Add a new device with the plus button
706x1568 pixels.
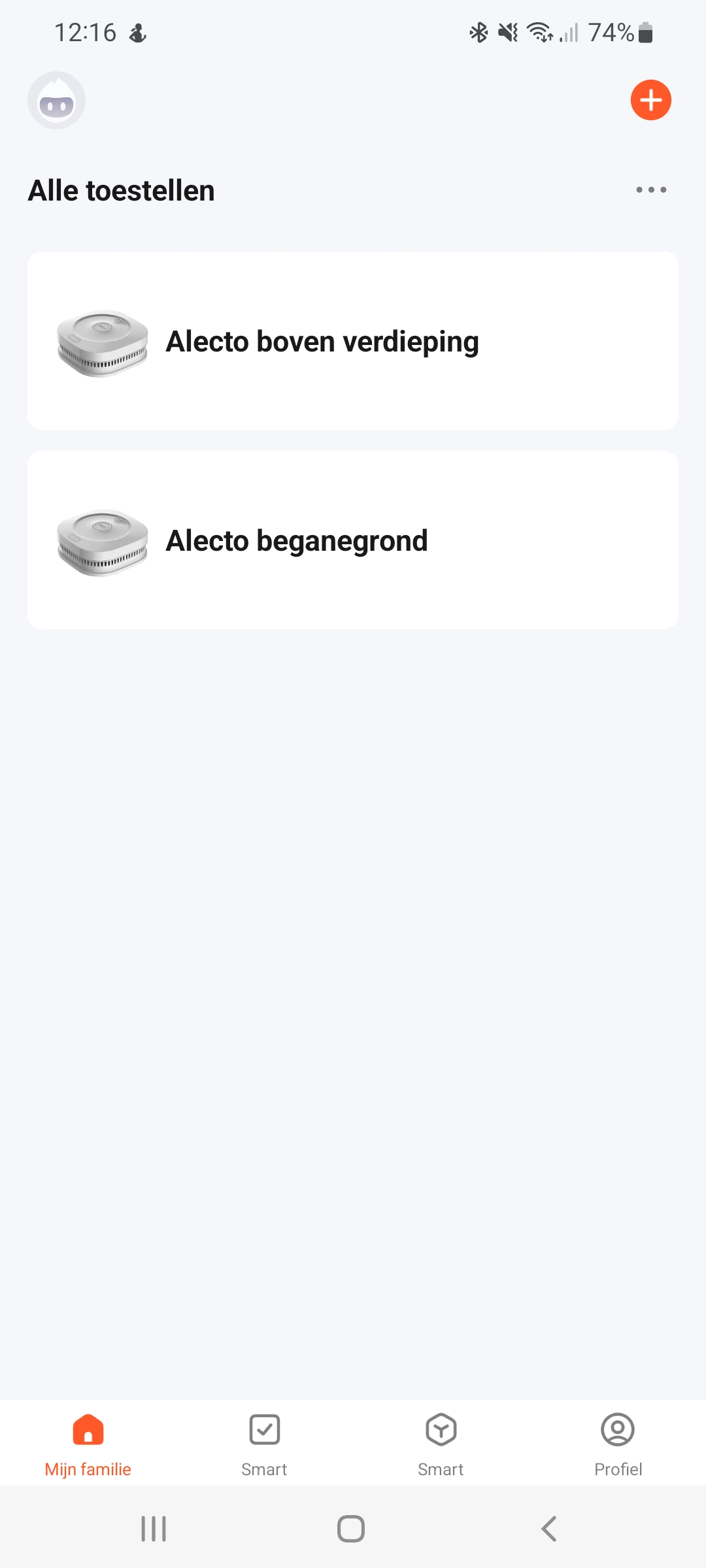[650, 101]
